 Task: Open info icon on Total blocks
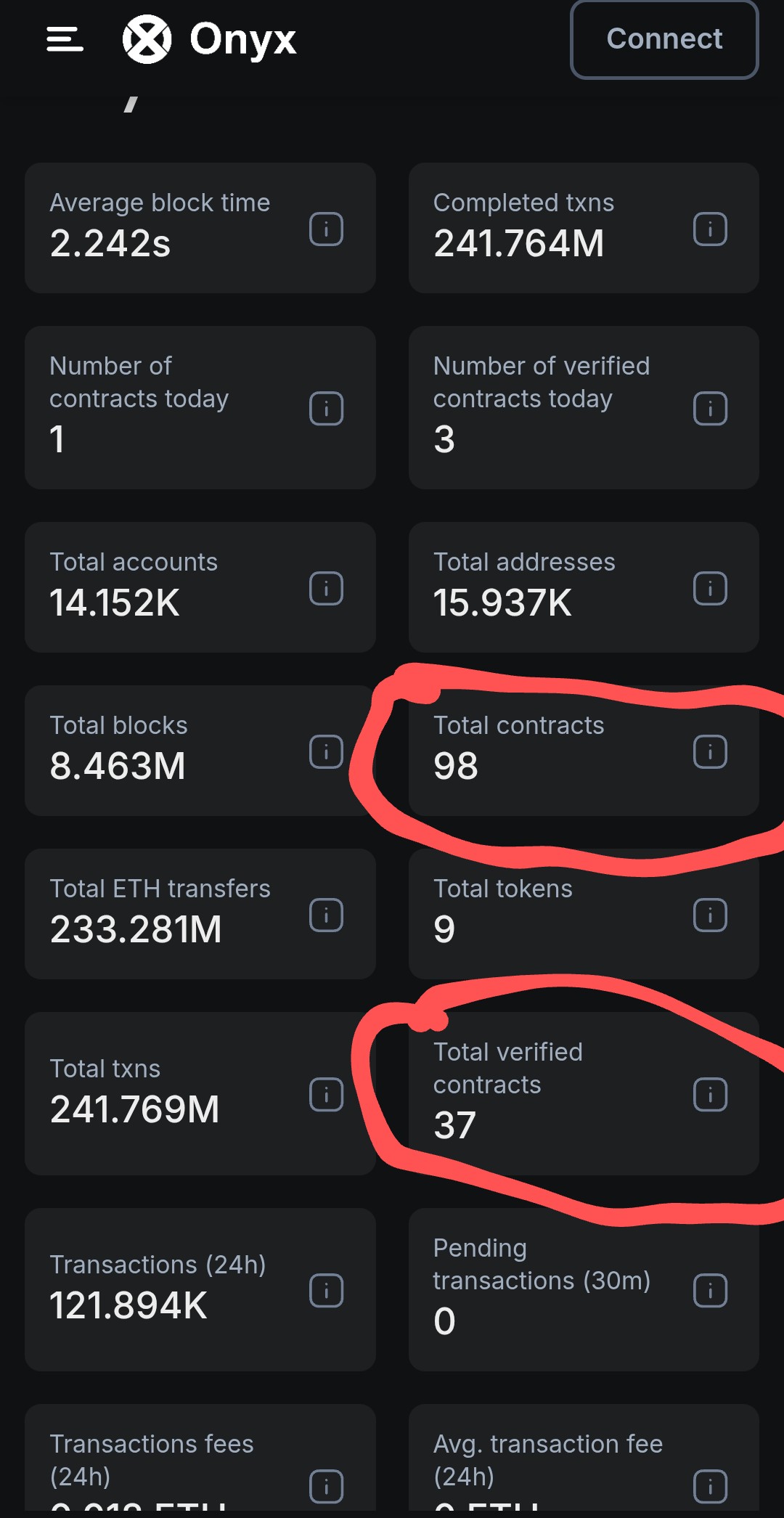point(326,751)
